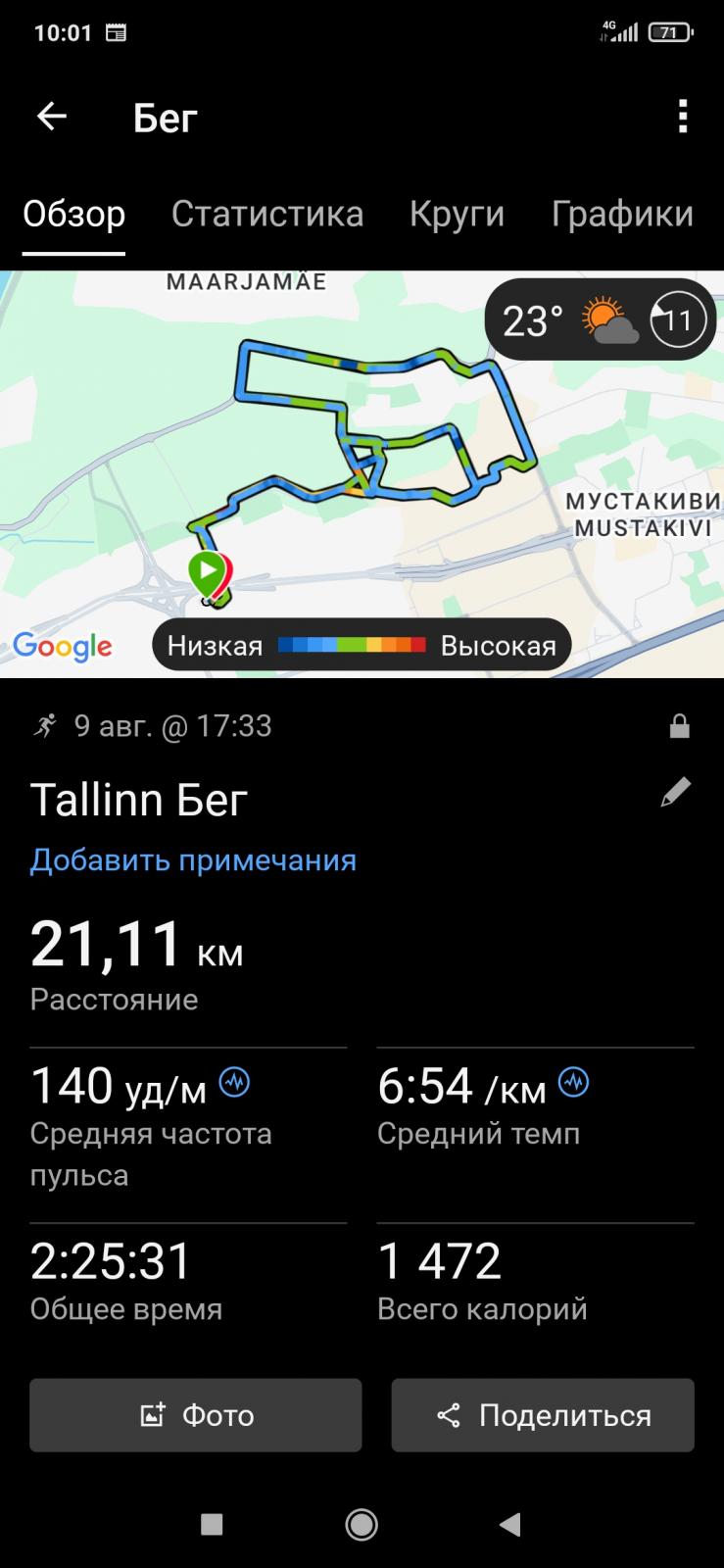Select the Обзор tab
The height and width of the screenshot is (1568, 724).
pyautogui.click(x=74, y=214)
